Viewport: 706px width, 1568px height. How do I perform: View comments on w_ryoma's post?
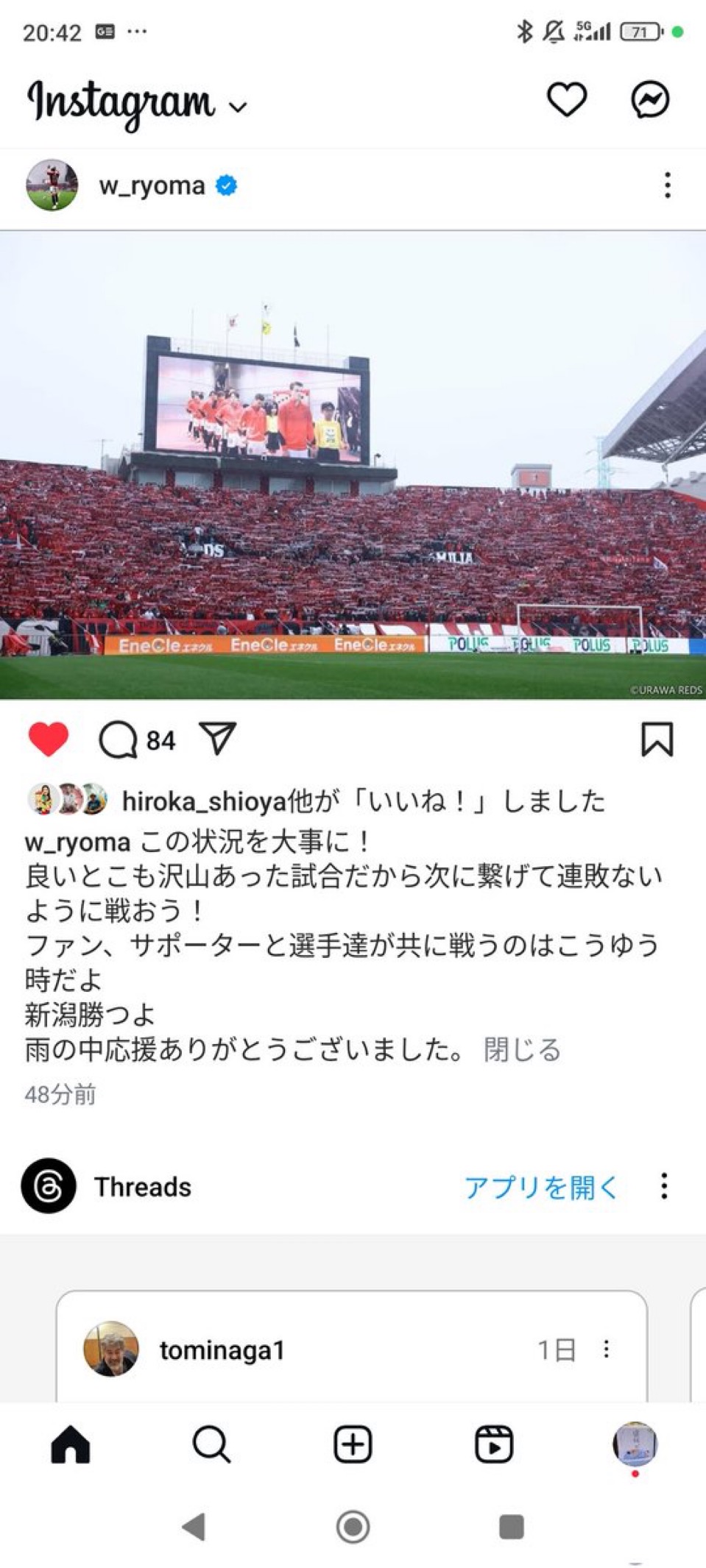pos(119,739)
